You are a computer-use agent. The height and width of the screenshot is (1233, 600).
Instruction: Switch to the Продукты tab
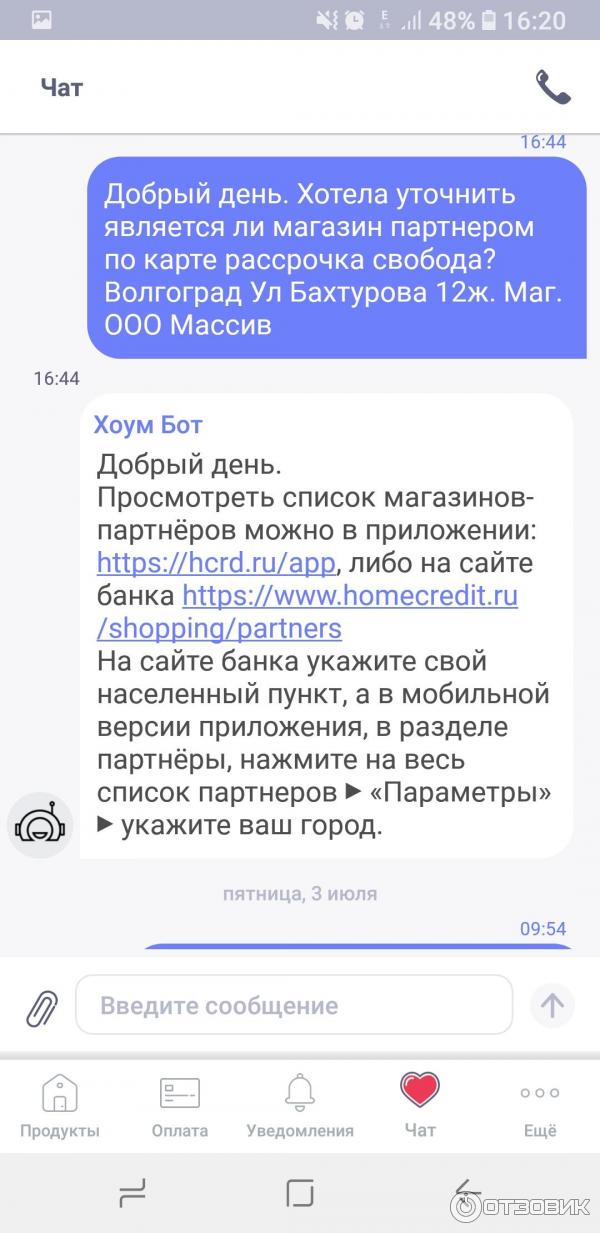pyautogui.click(x=60, y=1106)
